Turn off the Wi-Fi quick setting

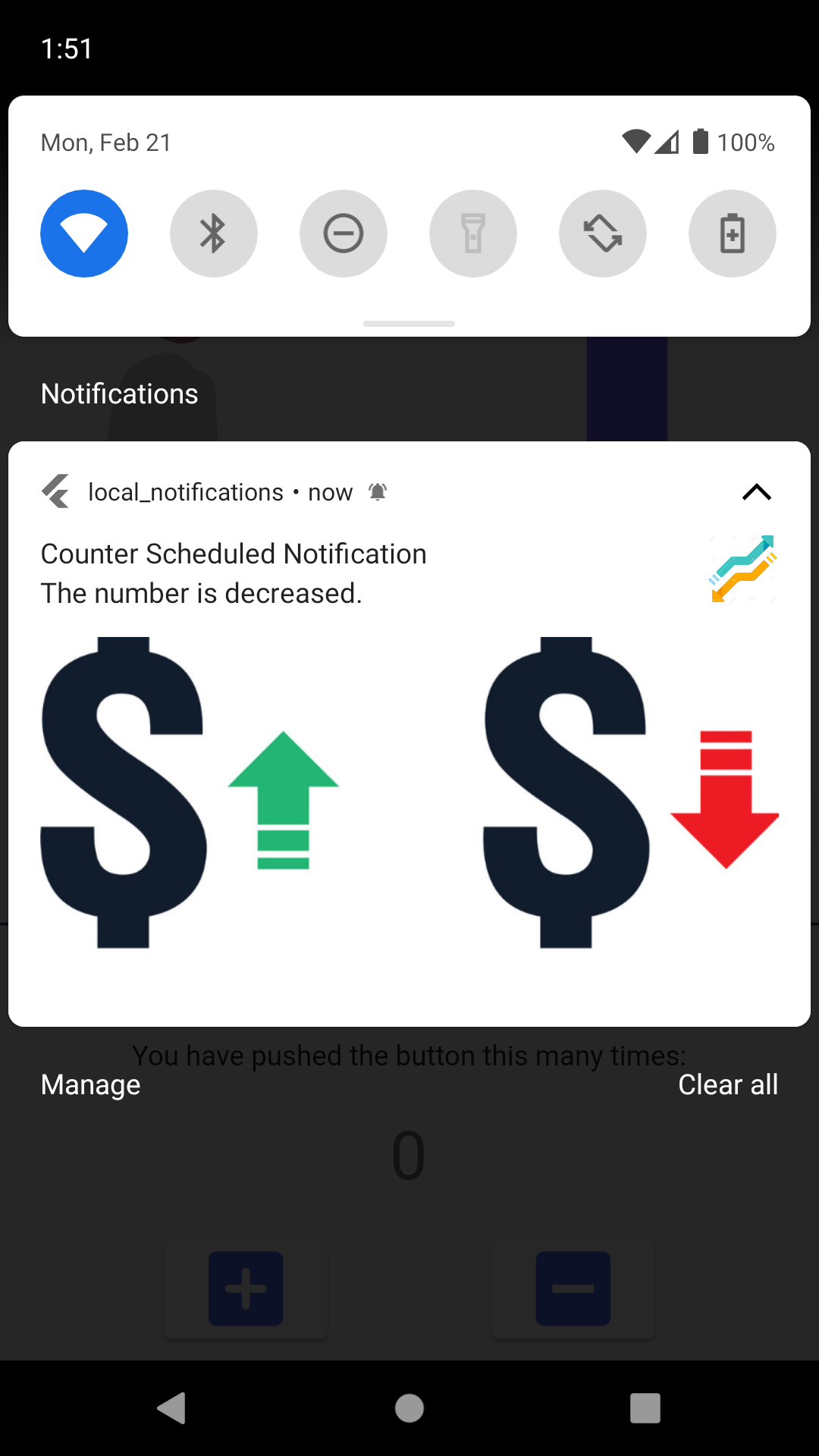(x=84, y=234)
